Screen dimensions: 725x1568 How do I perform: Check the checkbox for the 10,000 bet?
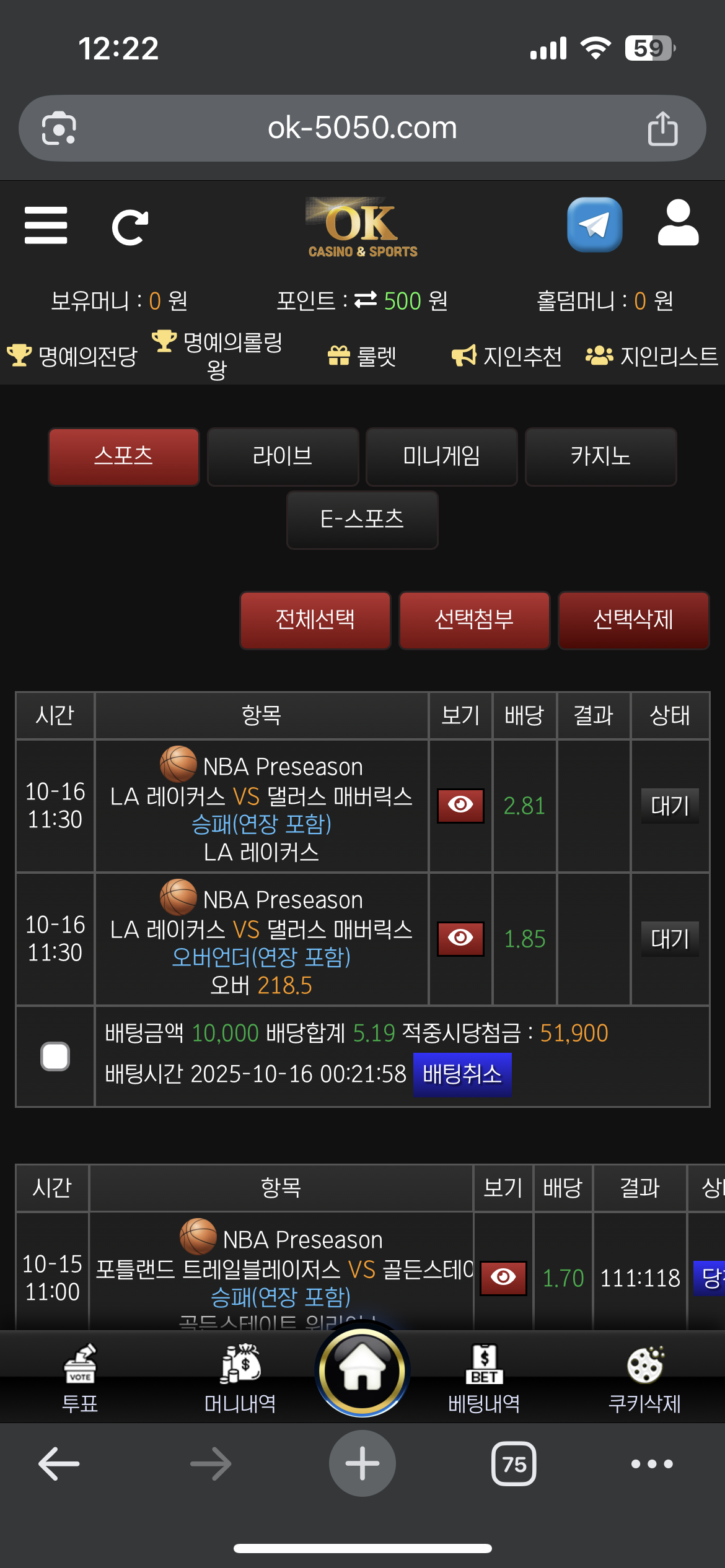(x=55, y=1056)
